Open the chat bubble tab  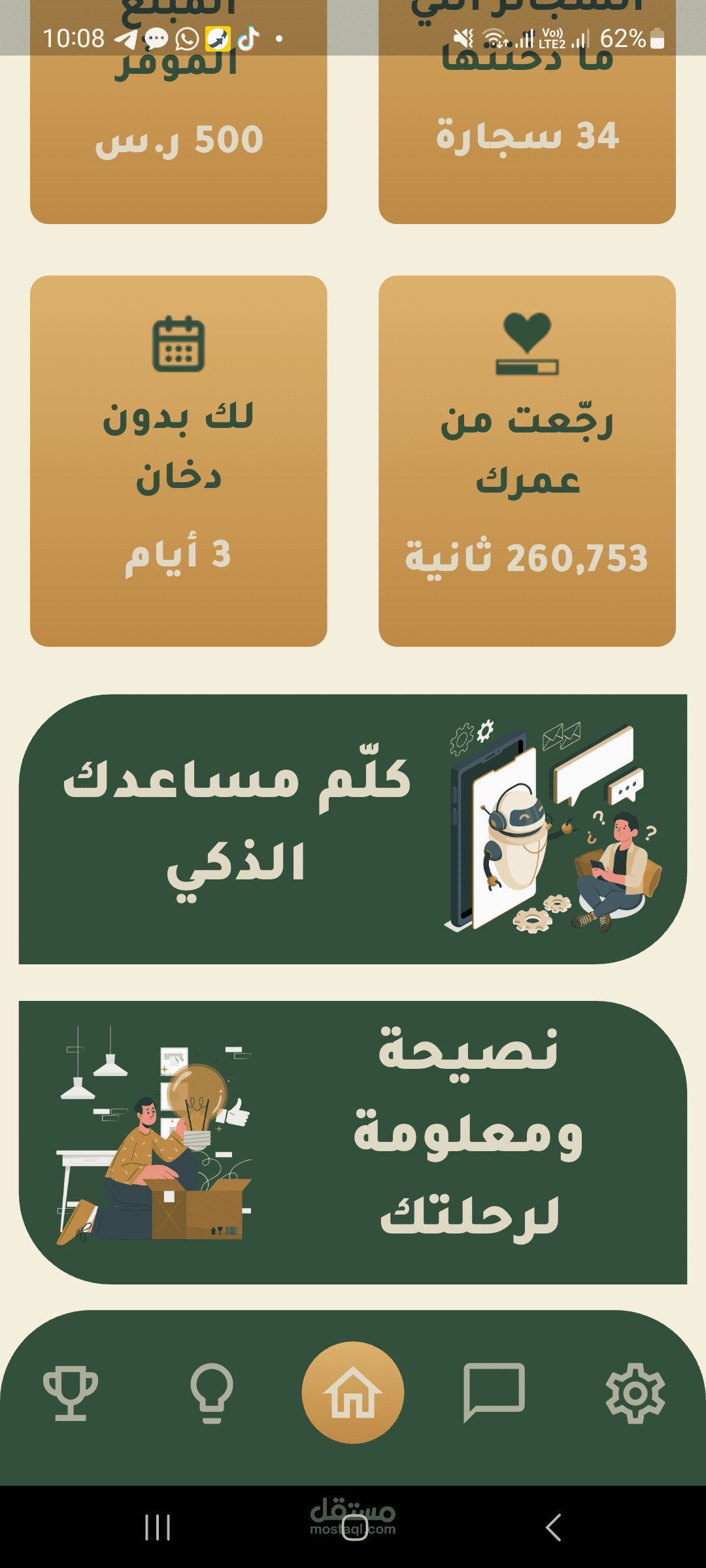click(494, 1393)
